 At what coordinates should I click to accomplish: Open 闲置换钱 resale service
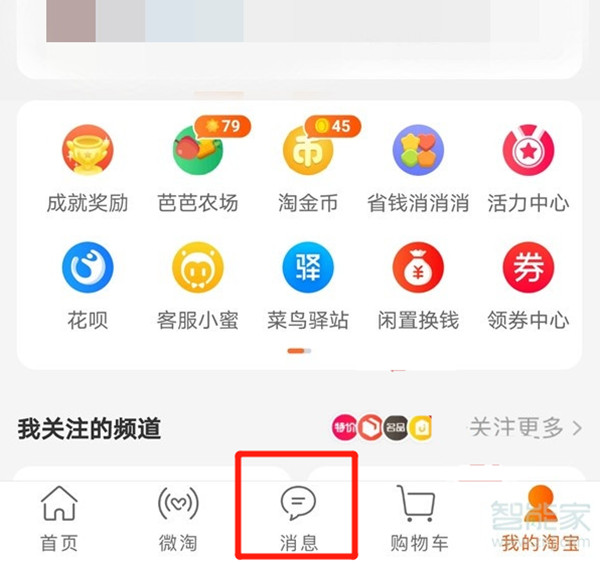418,283
